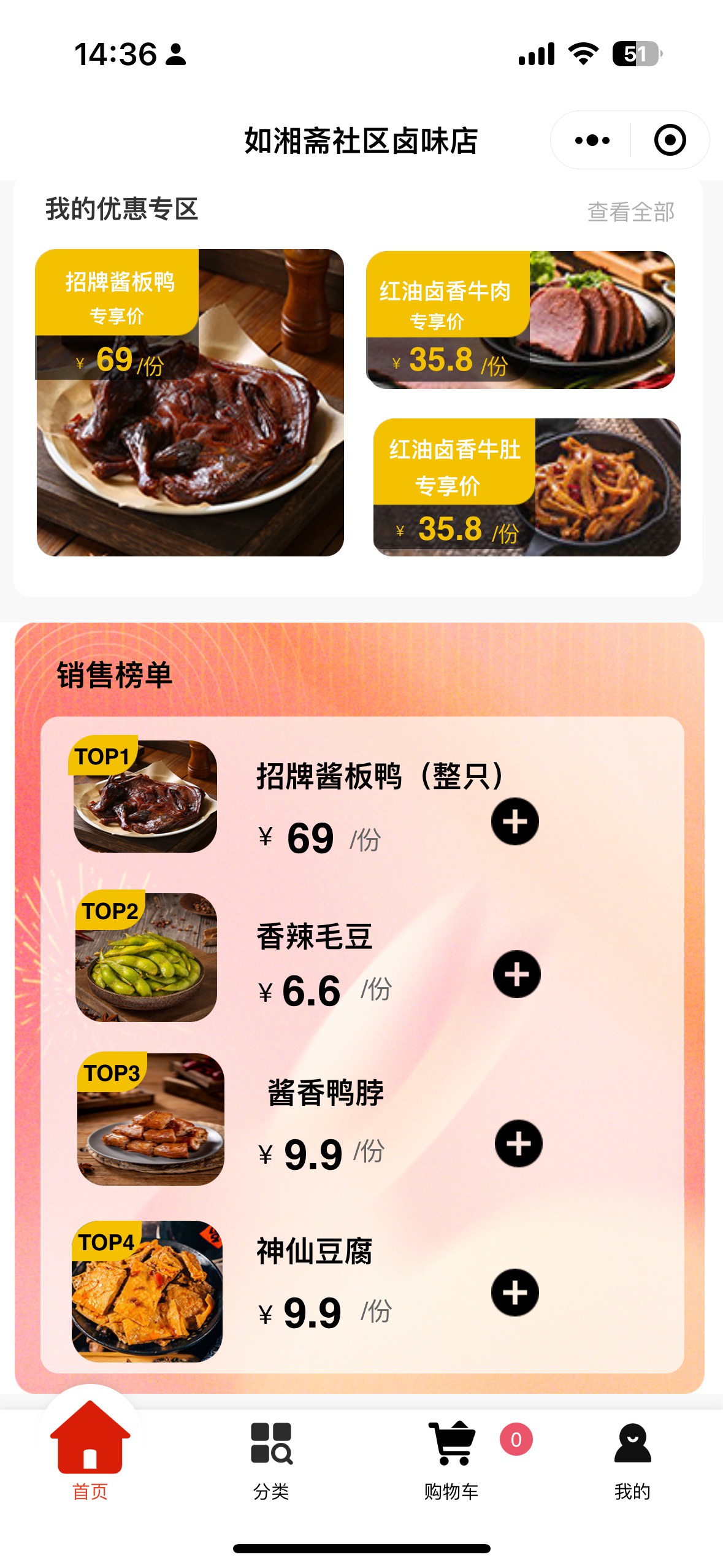Viewport: 723px width, 1568px height.
Task: Switch to the 分类 tab
Action: pos(271,1459)
